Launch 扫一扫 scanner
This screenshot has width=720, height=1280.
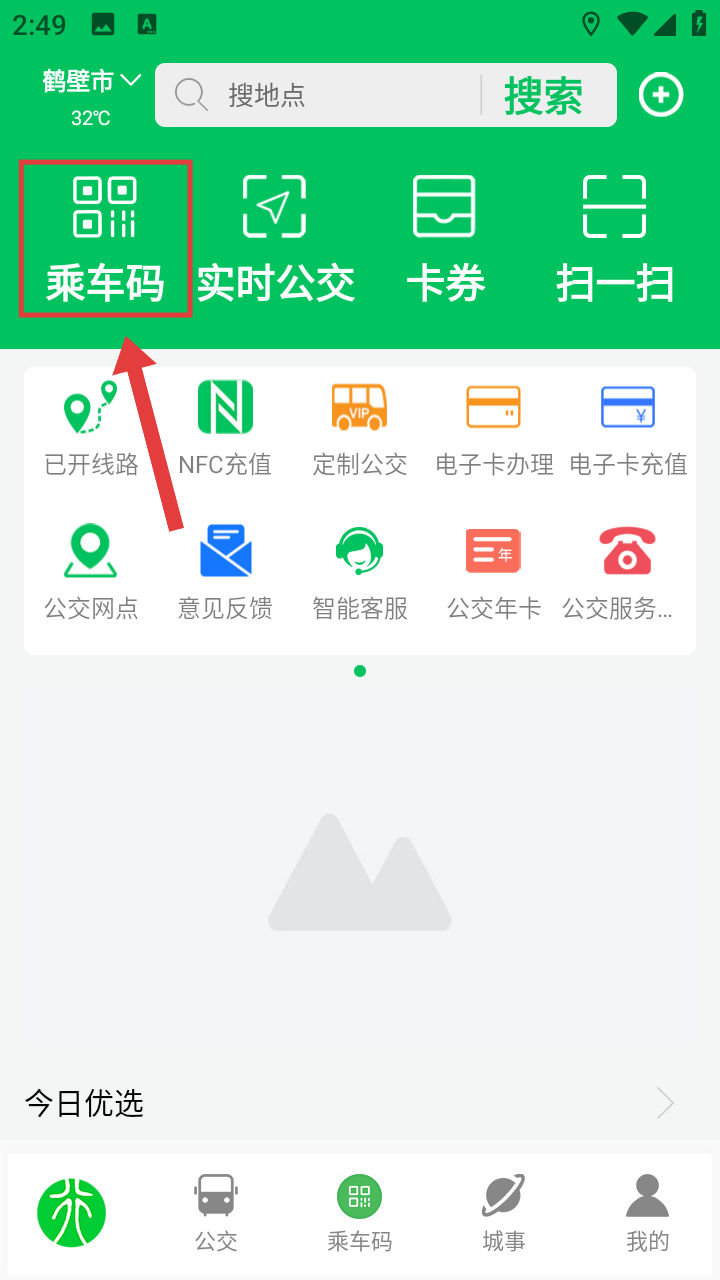(615, 240)
